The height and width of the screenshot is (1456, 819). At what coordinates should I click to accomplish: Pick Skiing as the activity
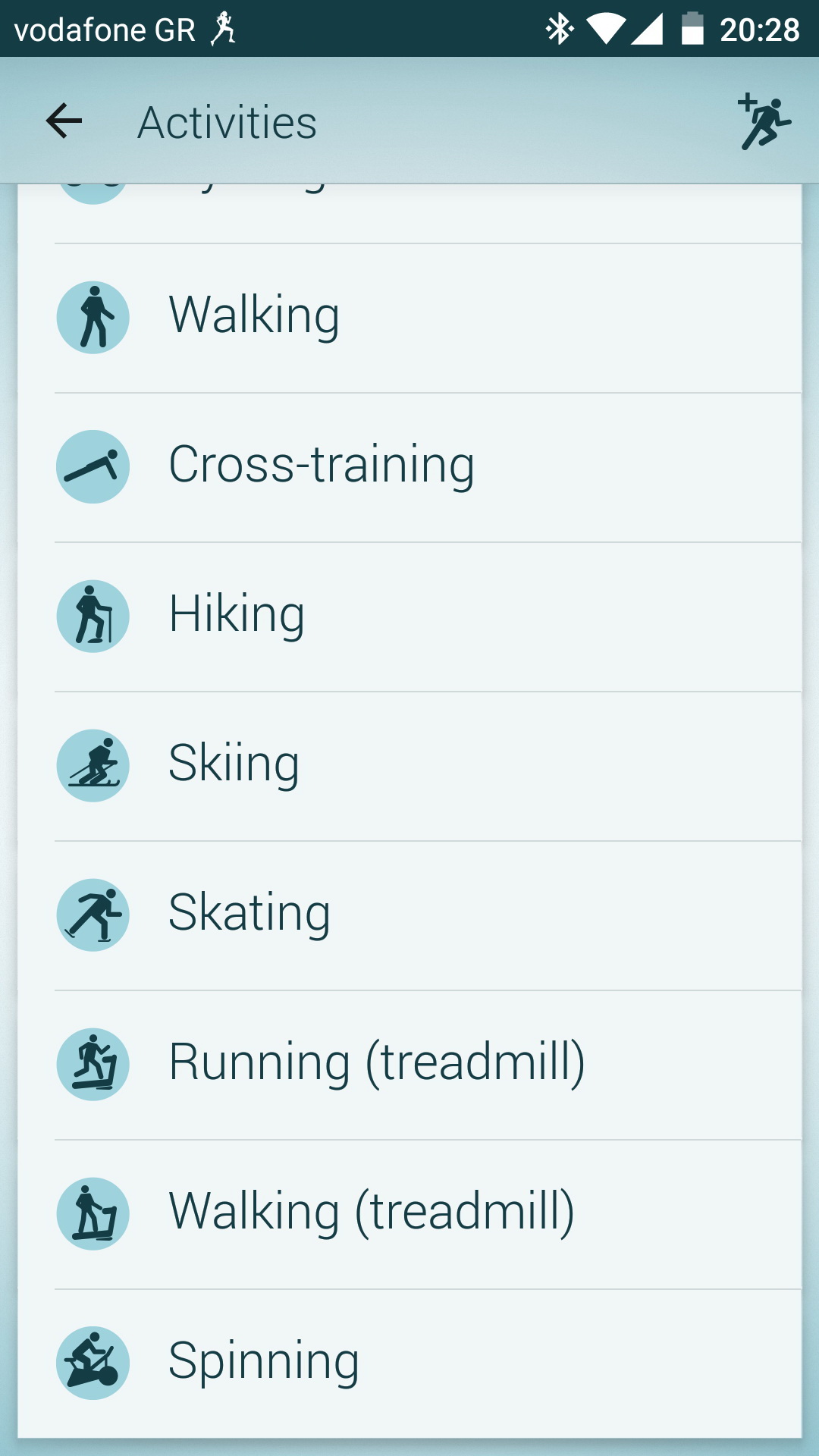point(409,766)
